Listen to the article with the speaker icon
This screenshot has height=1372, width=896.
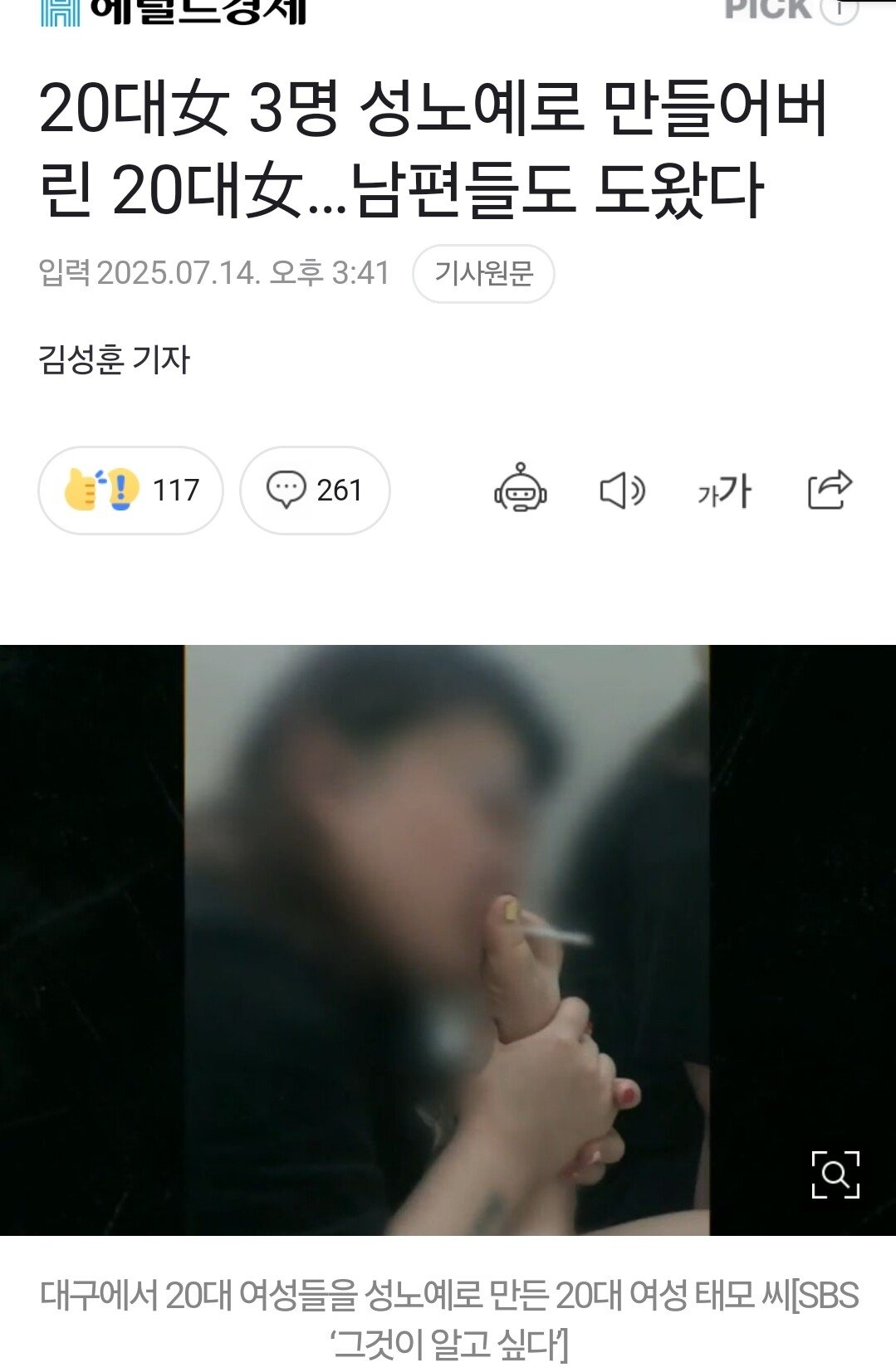[622, 491]
